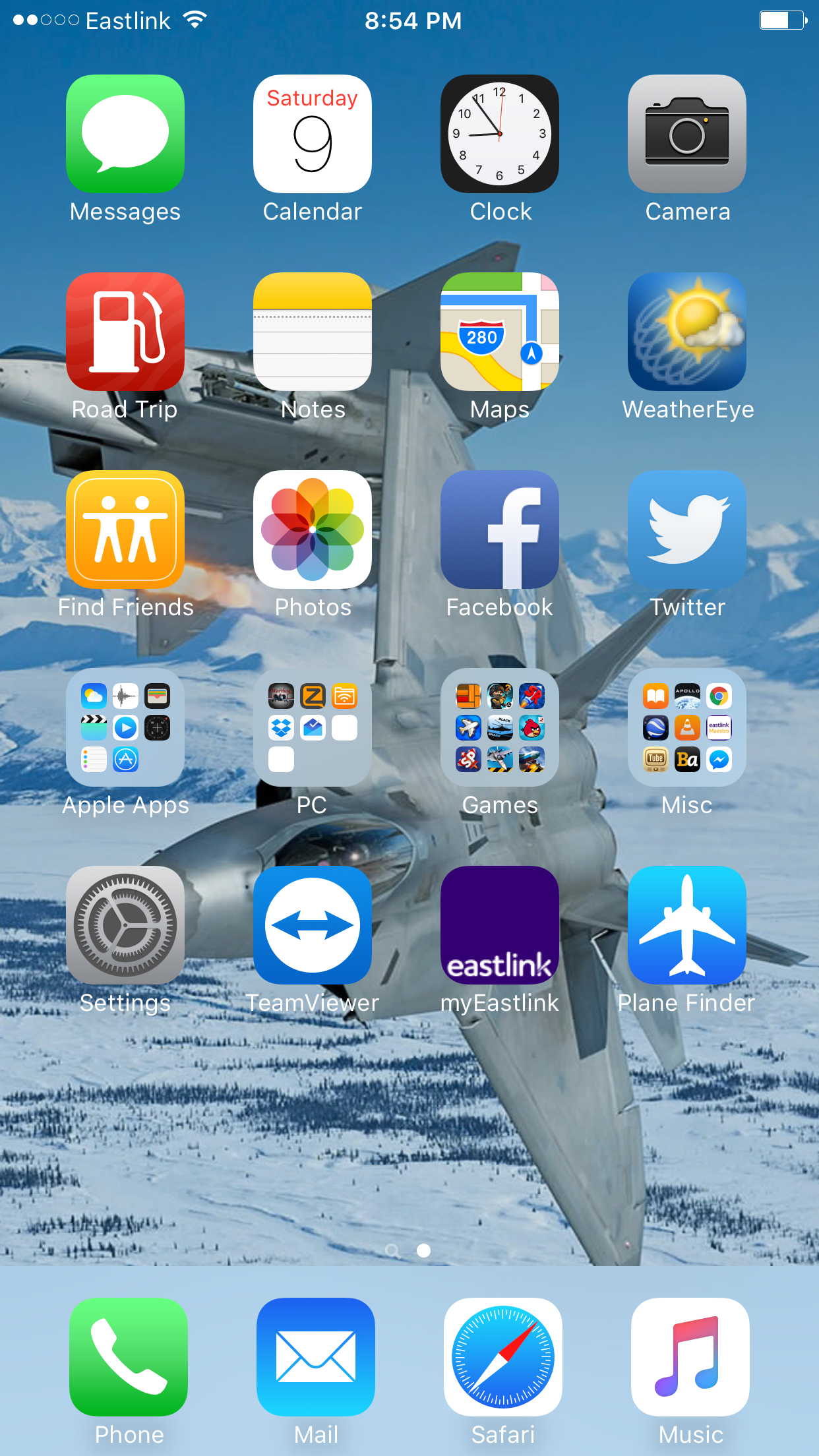
Task: Open Settings
Action: pos(125,925)
